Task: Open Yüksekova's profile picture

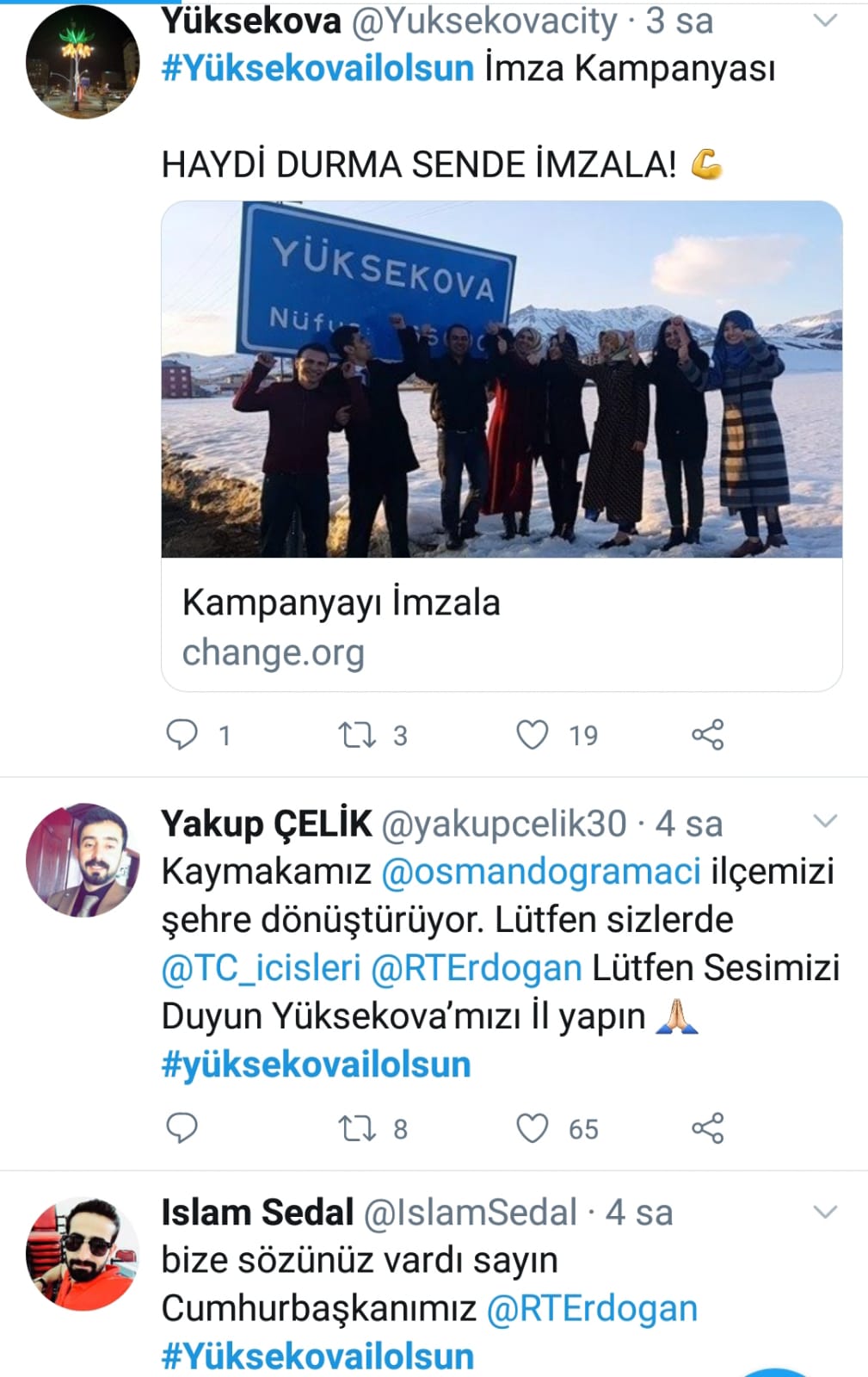Action: coord(82,62)
